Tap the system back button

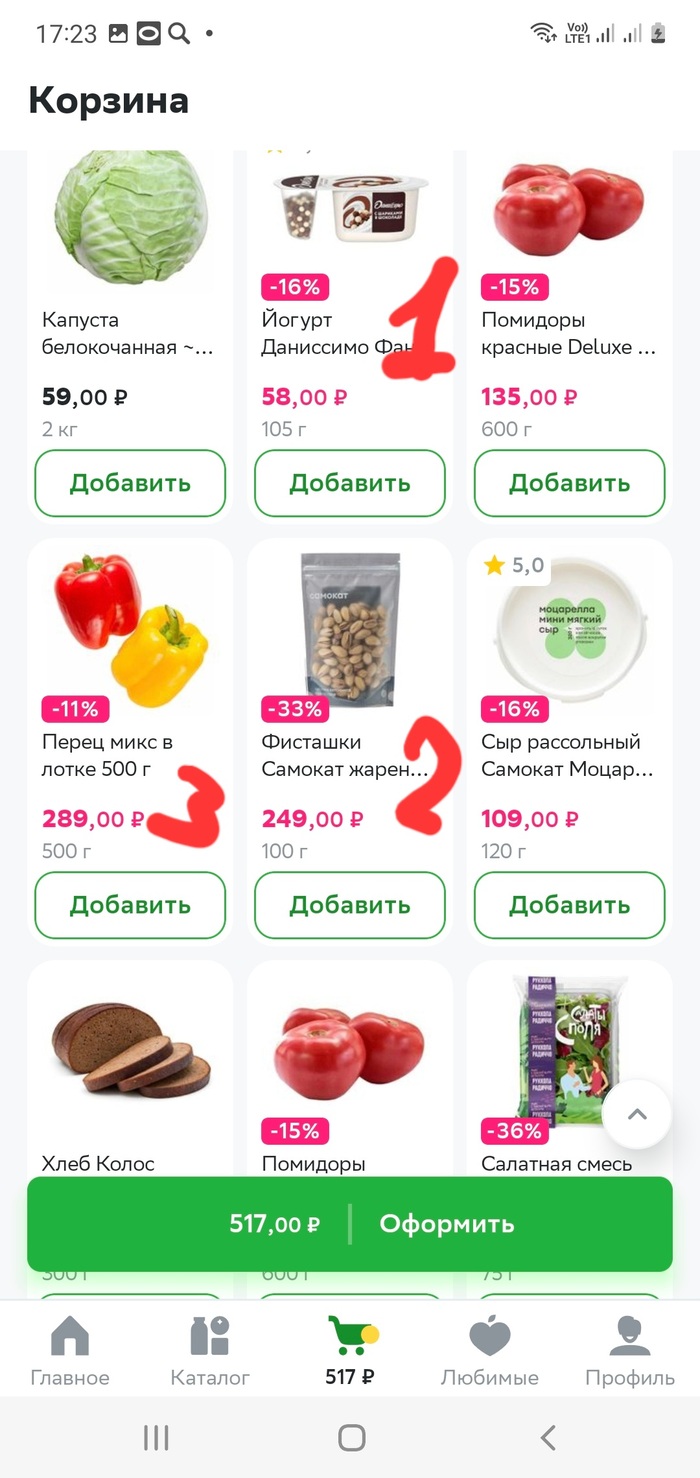pyautogui.click(x=547, y=1438)
